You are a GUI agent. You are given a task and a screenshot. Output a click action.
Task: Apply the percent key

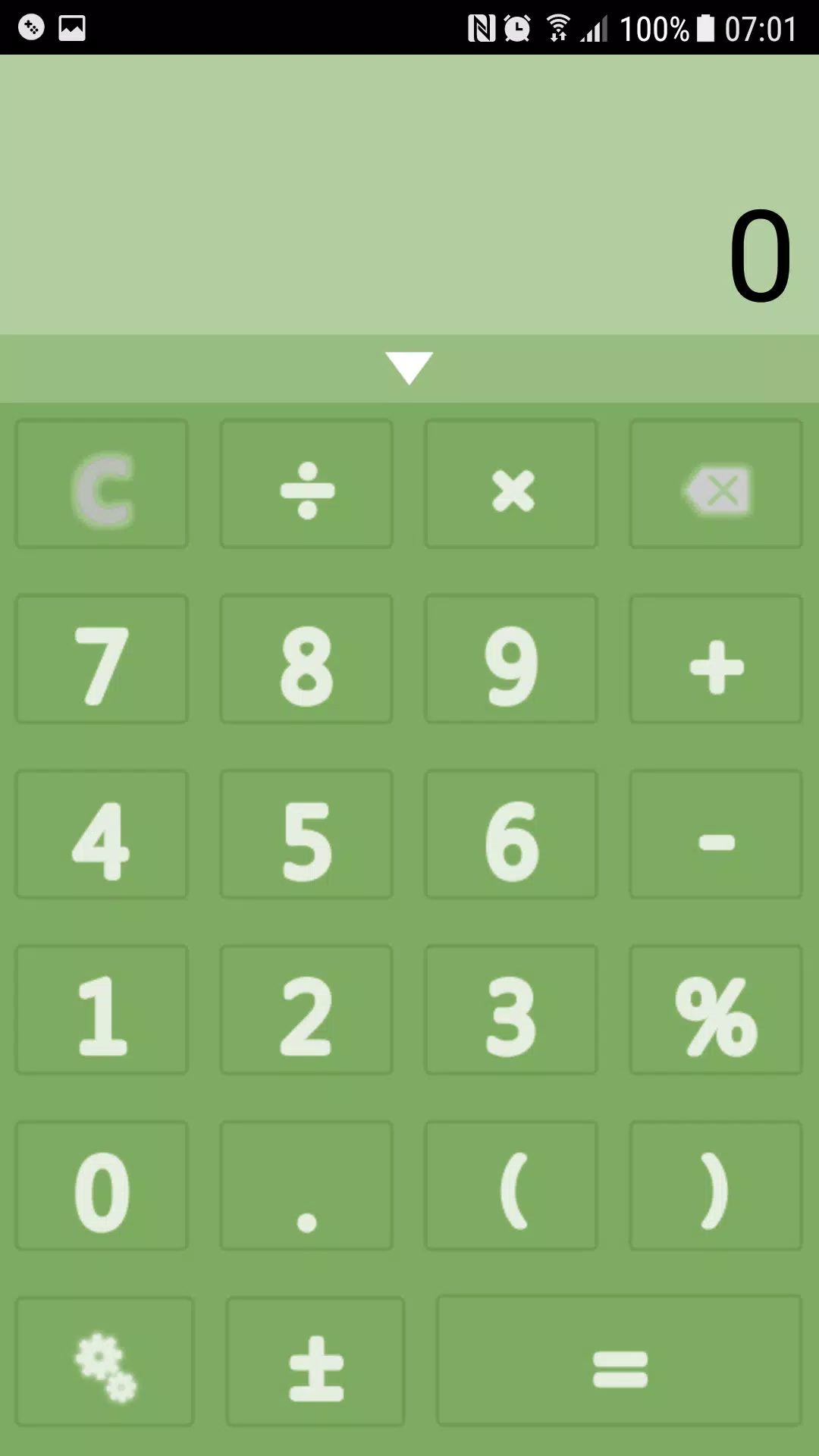click(716, 1010)
